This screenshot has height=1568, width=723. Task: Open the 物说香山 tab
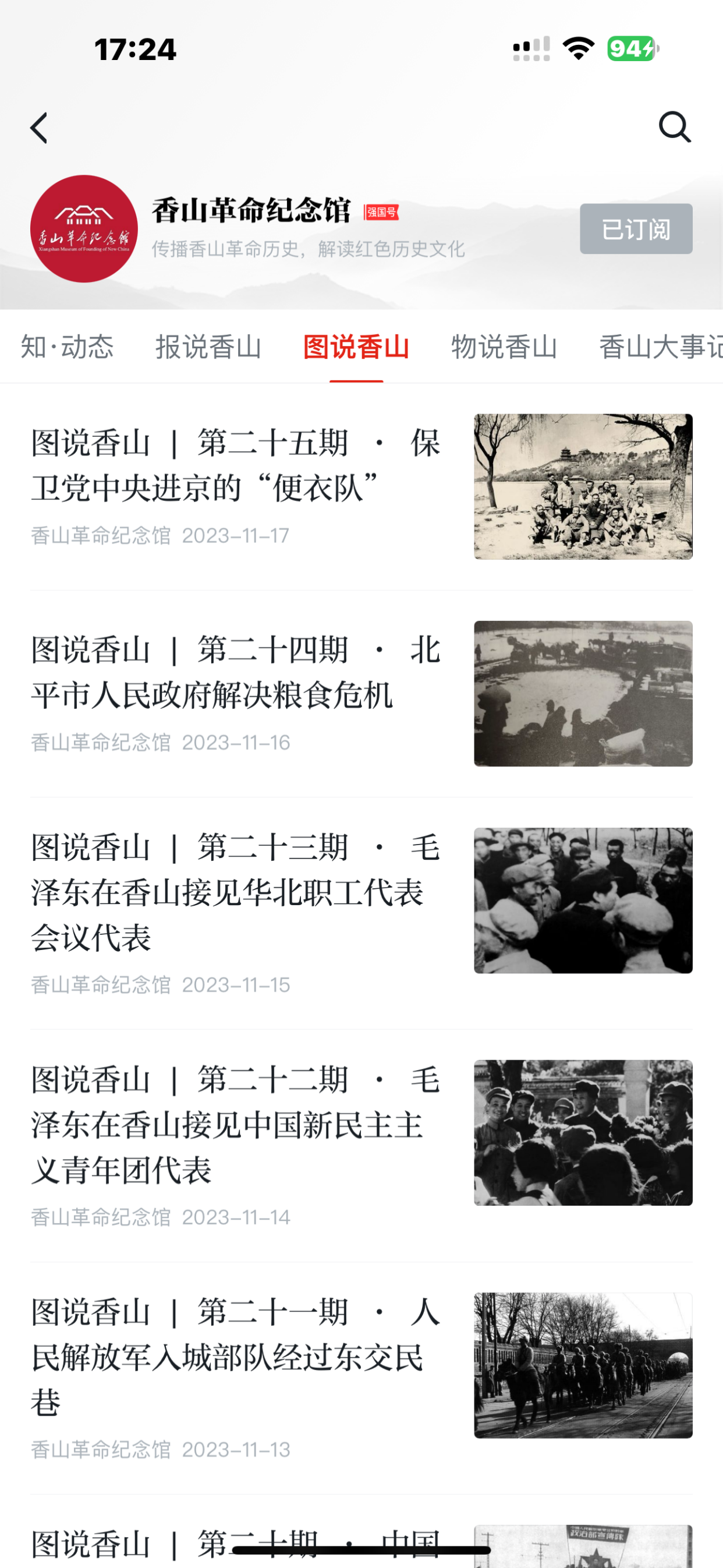pyautogui.click(x=504, y=347)
